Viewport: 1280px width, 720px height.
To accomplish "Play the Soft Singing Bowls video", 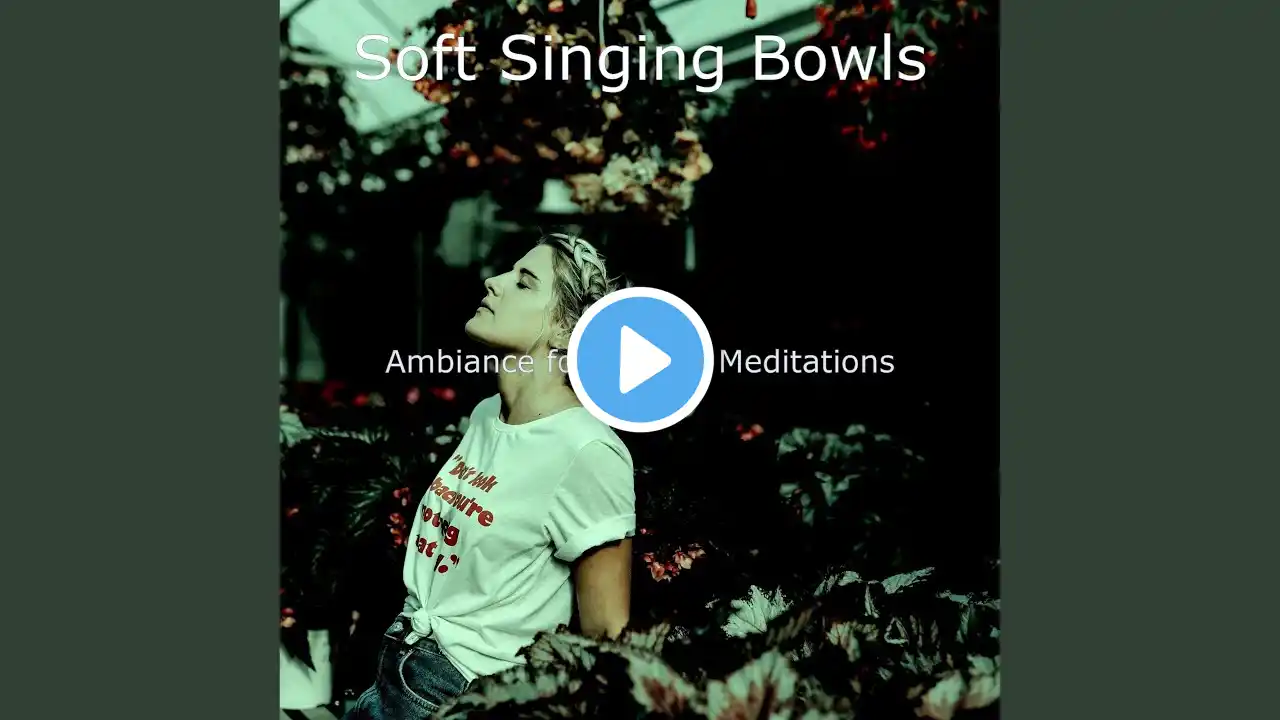I will click(640, 360).
